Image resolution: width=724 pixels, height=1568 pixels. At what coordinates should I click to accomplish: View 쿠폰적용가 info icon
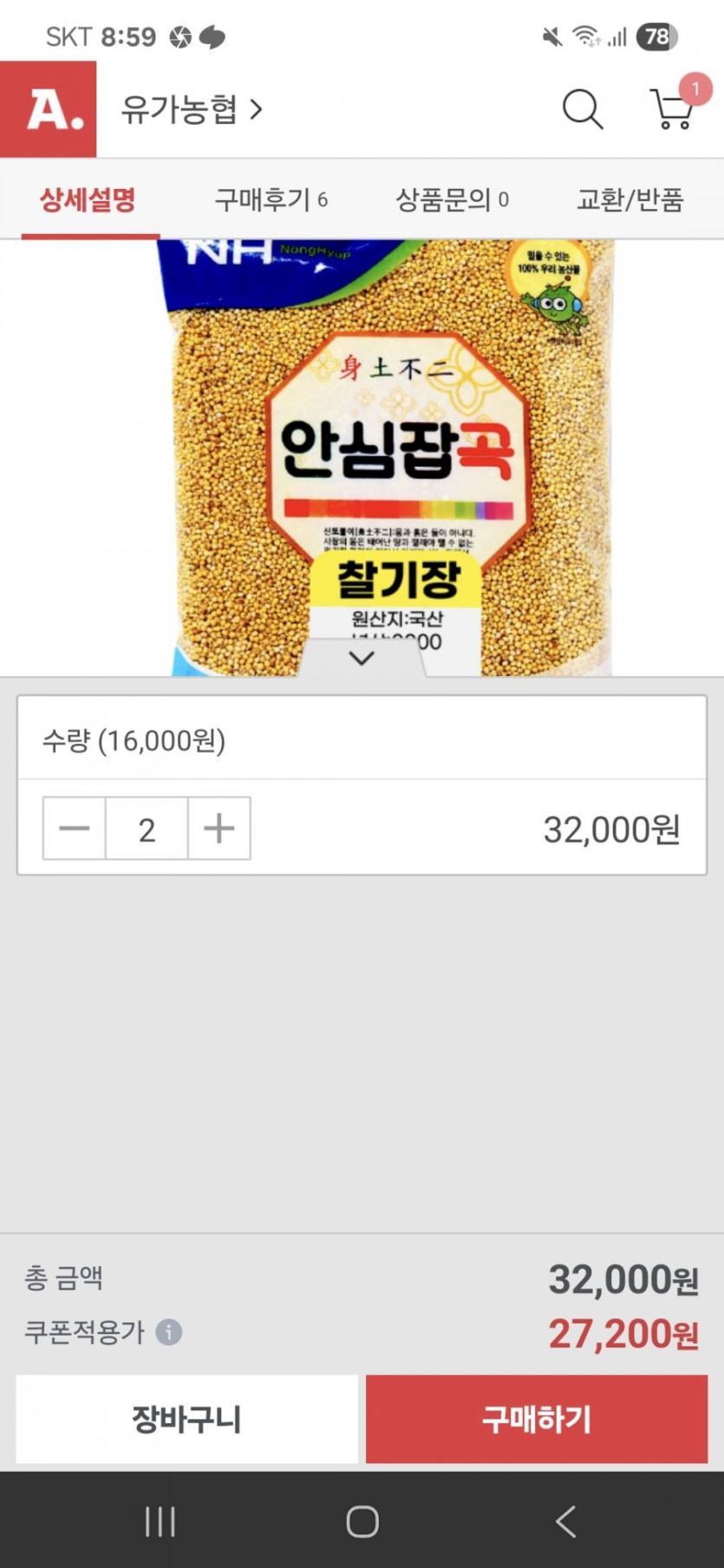pos(169,1331)
